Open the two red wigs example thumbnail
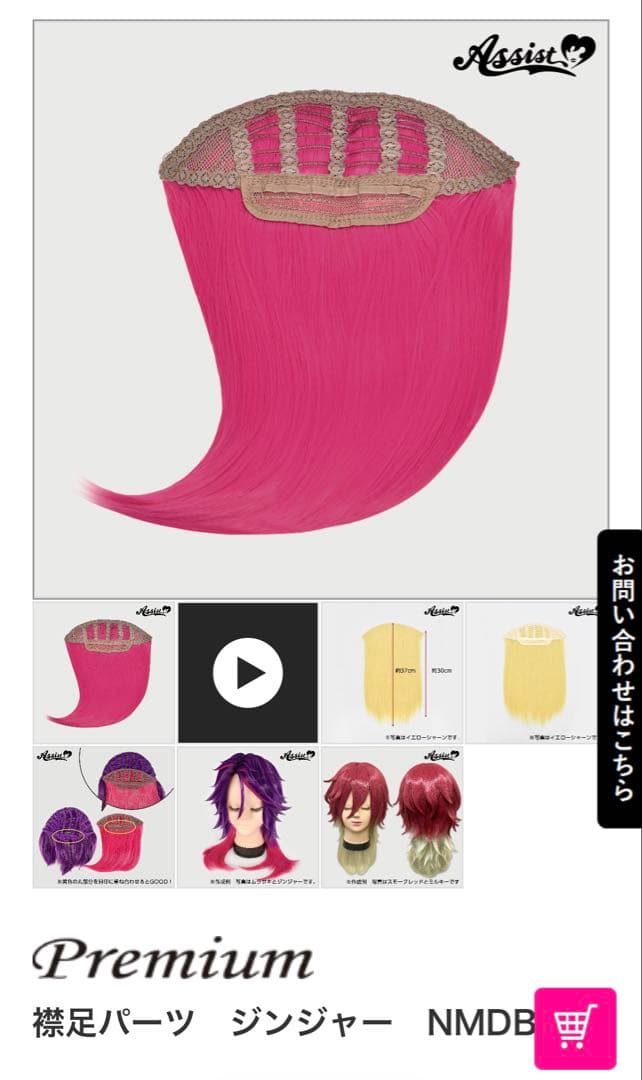 (x=392, y=817)
